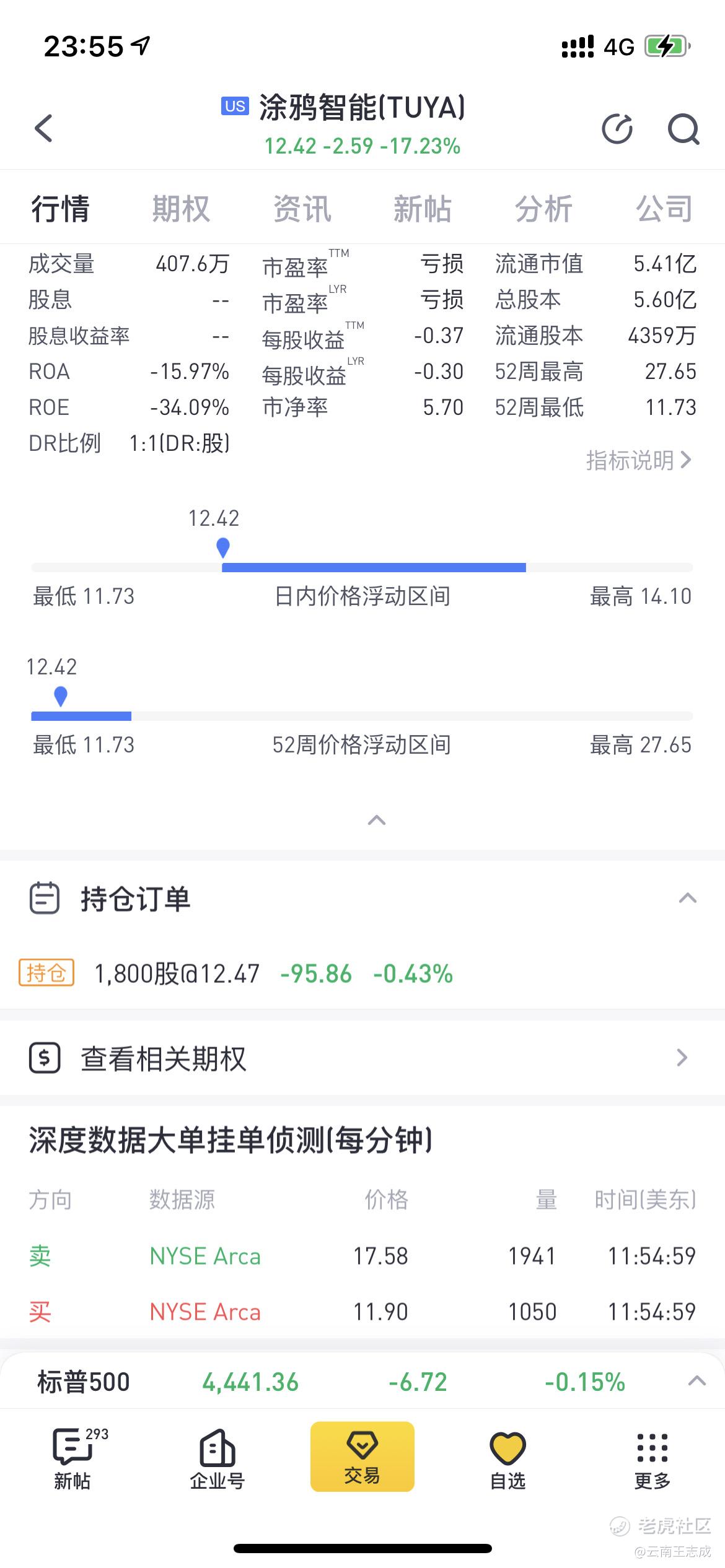Open 查看相关期权 related options
The image size is (725, 1568).
point(362,1058)
